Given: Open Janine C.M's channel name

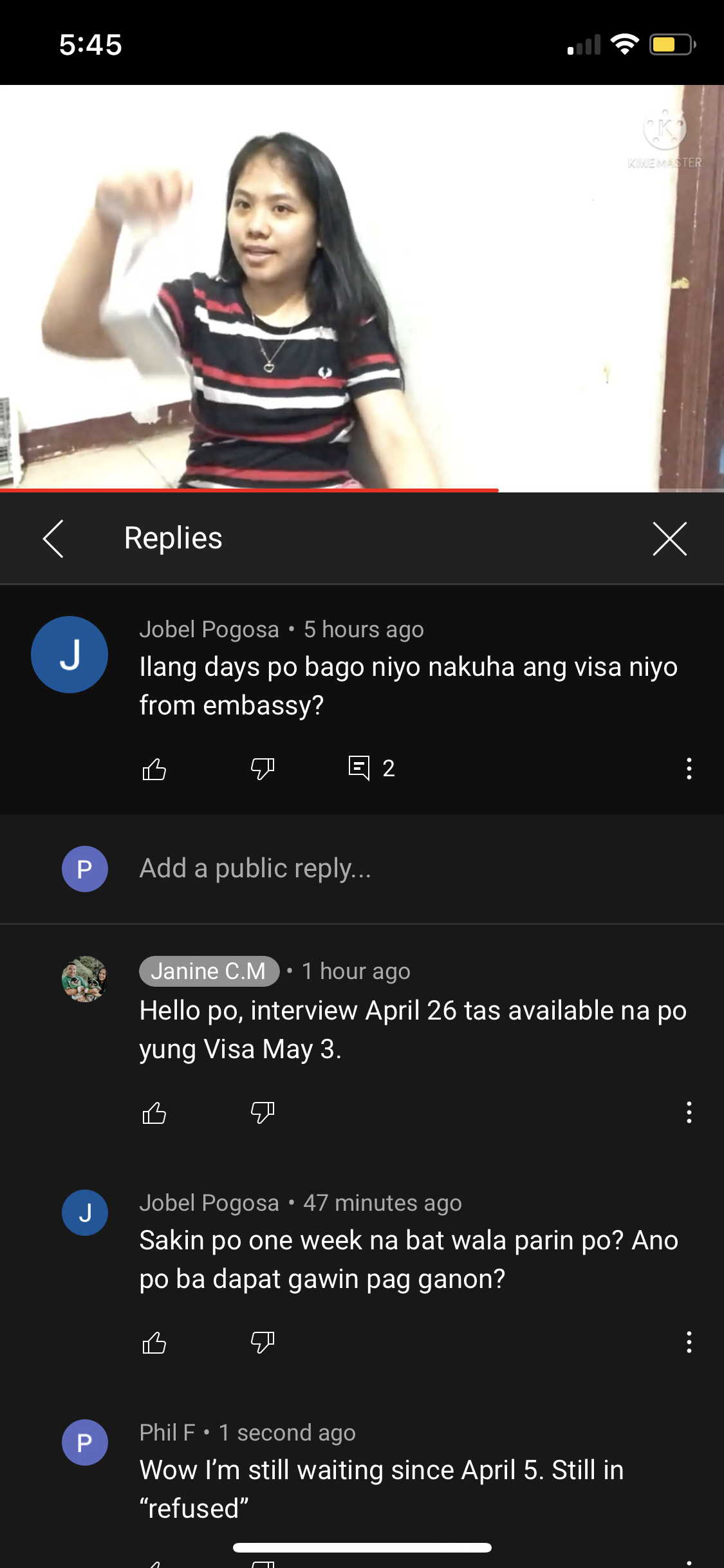Looking at the screenshot, I should [209, 971].
